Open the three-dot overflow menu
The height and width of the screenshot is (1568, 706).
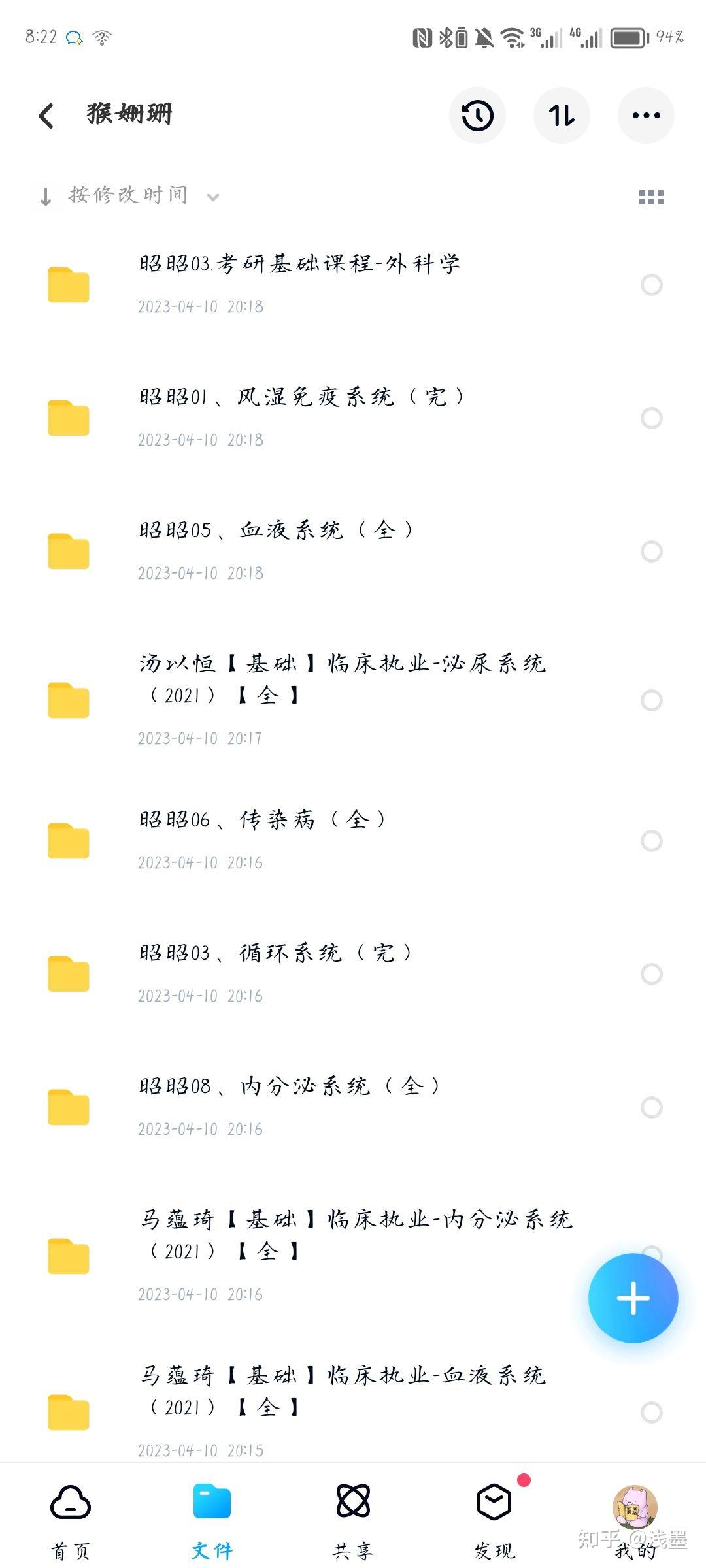pos(646,116)
